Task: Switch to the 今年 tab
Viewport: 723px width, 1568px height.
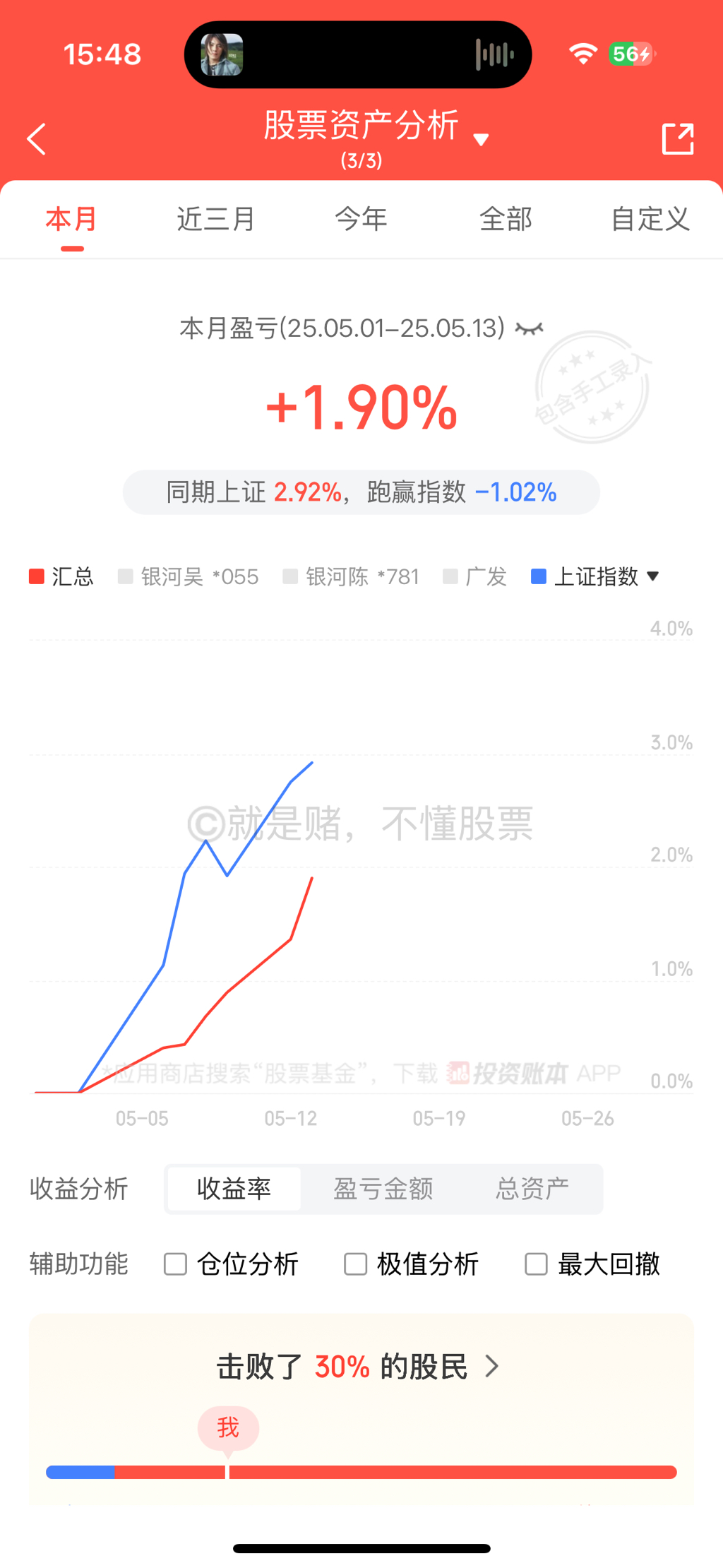Action: 361,220
